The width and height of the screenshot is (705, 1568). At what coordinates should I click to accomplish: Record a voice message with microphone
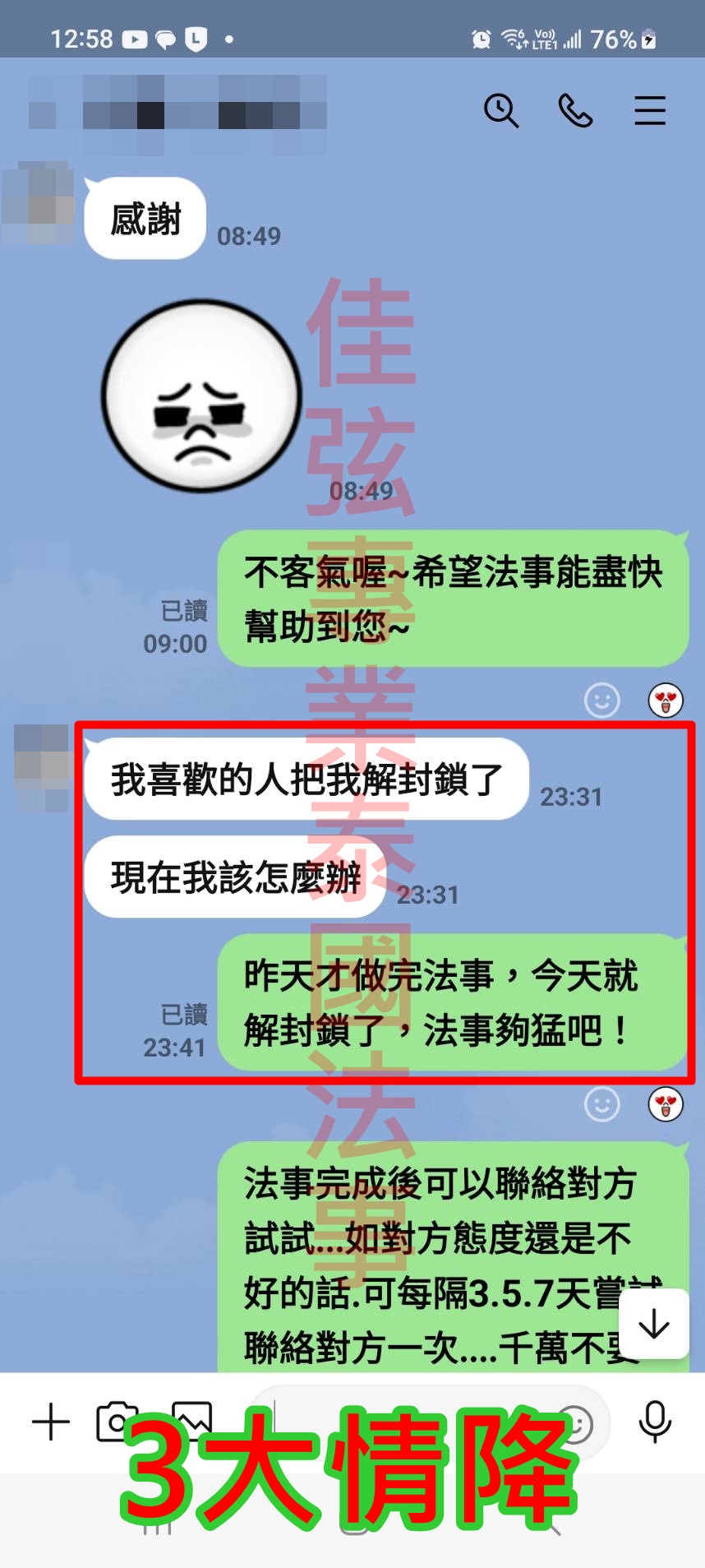click(655, 1422)
